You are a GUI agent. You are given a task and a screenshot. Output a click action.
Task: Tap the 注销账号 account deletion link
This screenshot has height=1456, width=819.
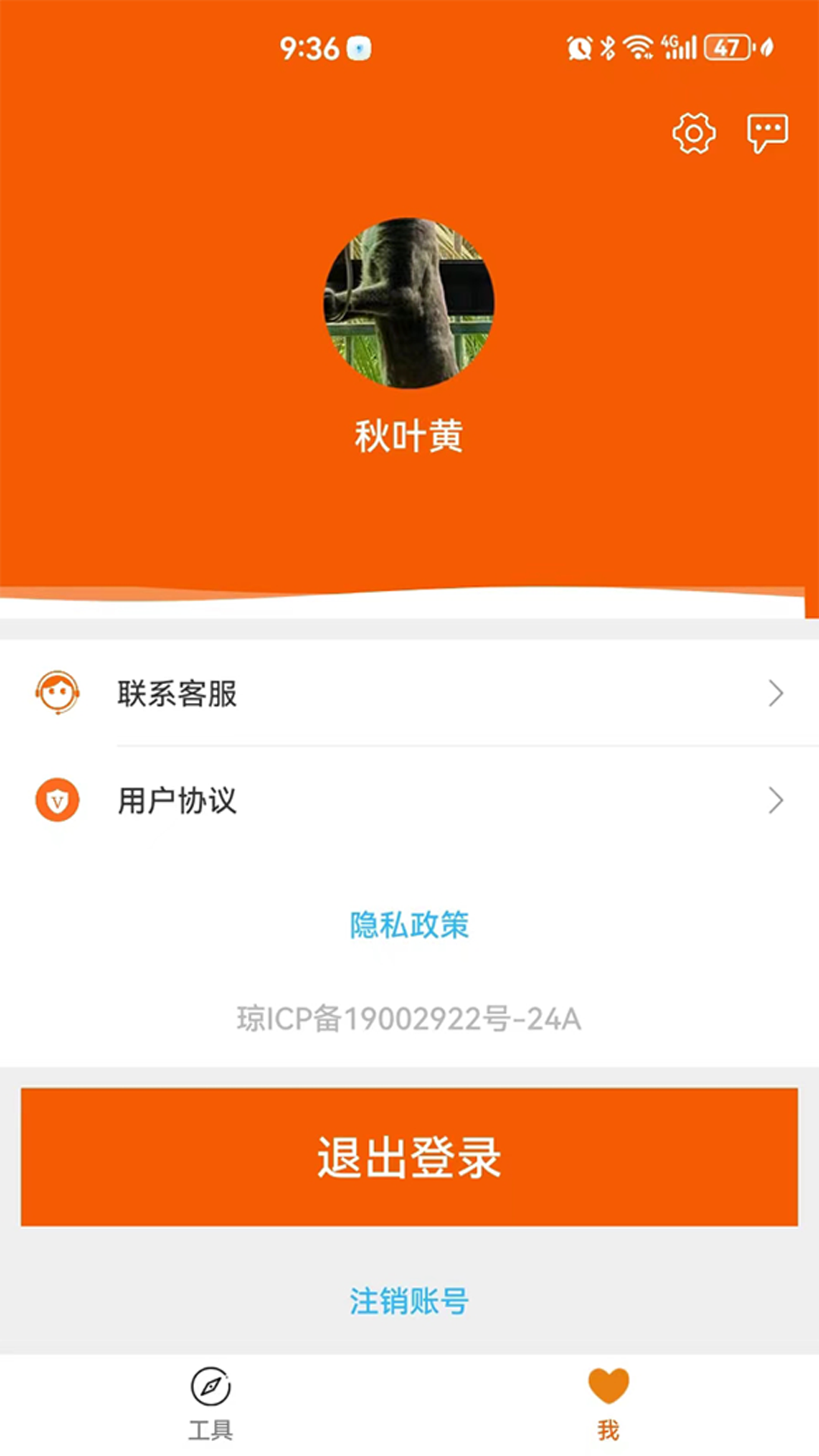click(x=408, y=1301)
